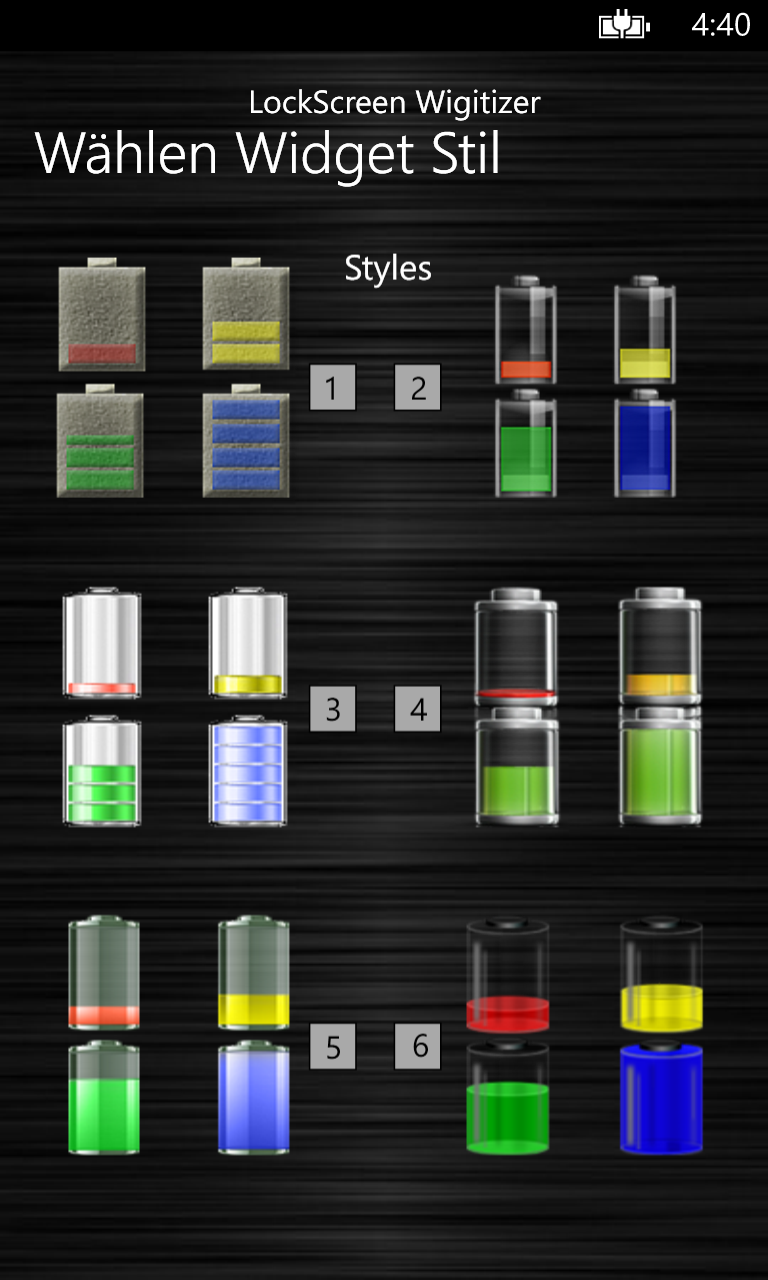Choose widget style number 6
Screen dimensions: 768x1280
tap(418, 1046)
